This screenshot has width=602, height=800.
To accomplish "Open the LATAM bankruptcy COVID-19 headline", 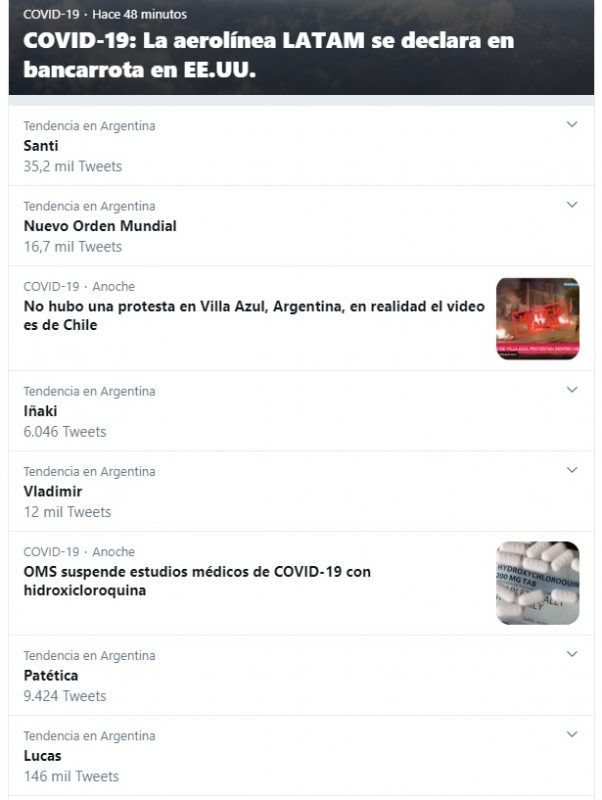I will coord(268,55).
